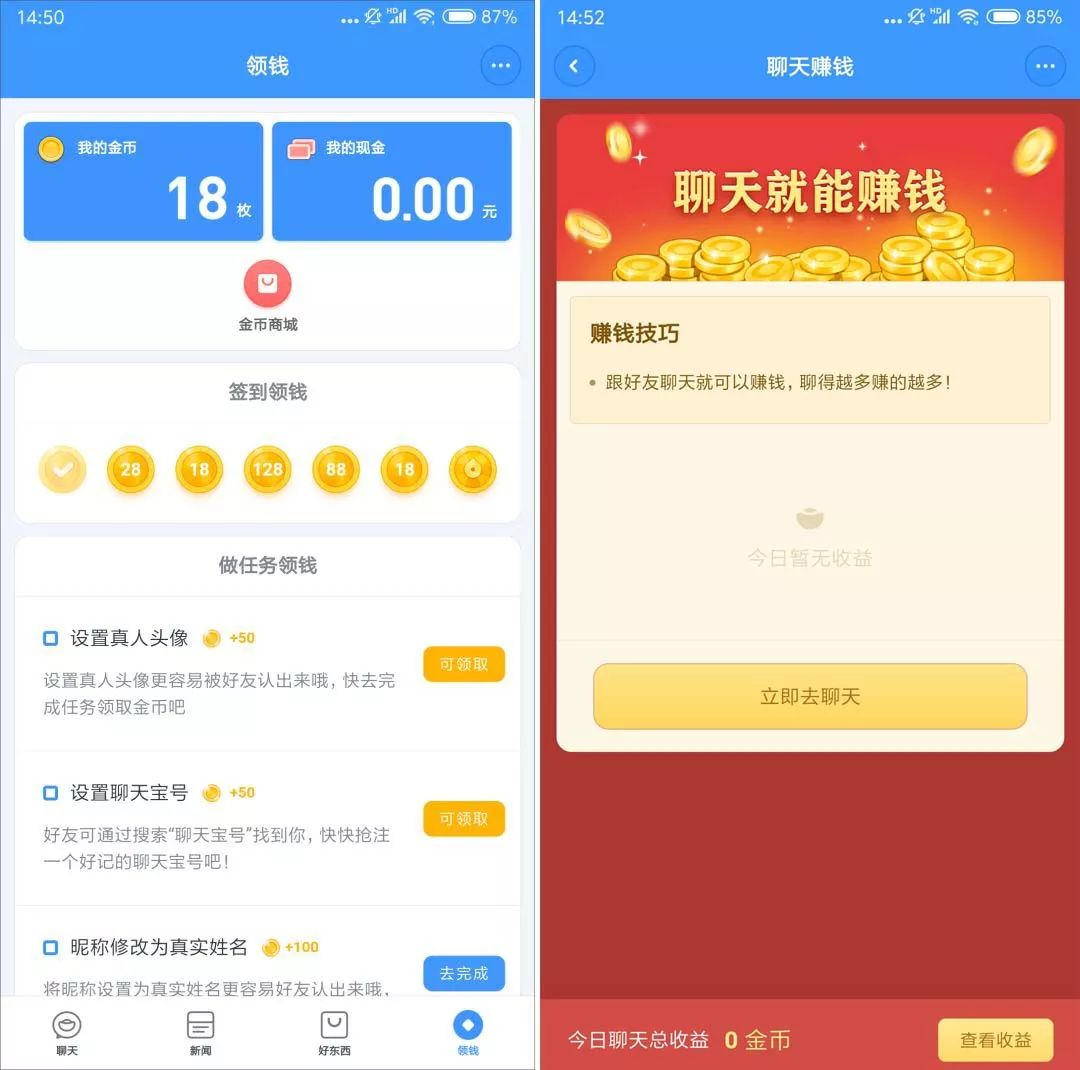1080x1070 pixels.
Task: Open the 金币商城 coin store
Action: pyautogui.click(x=267, y=297)
